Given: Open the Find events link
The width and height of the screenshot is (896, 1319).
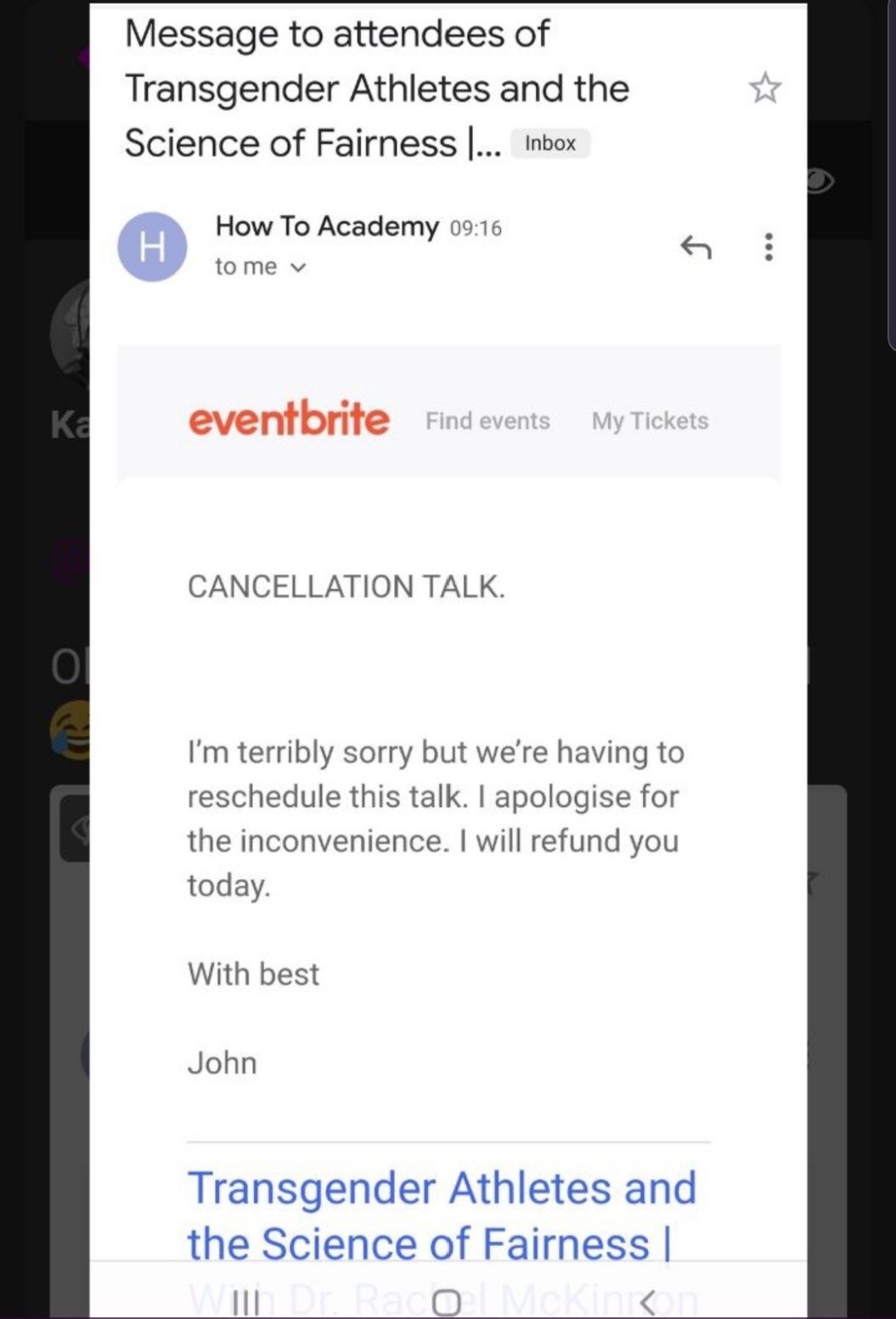Looking at the screenshot, I should [487, 421].
